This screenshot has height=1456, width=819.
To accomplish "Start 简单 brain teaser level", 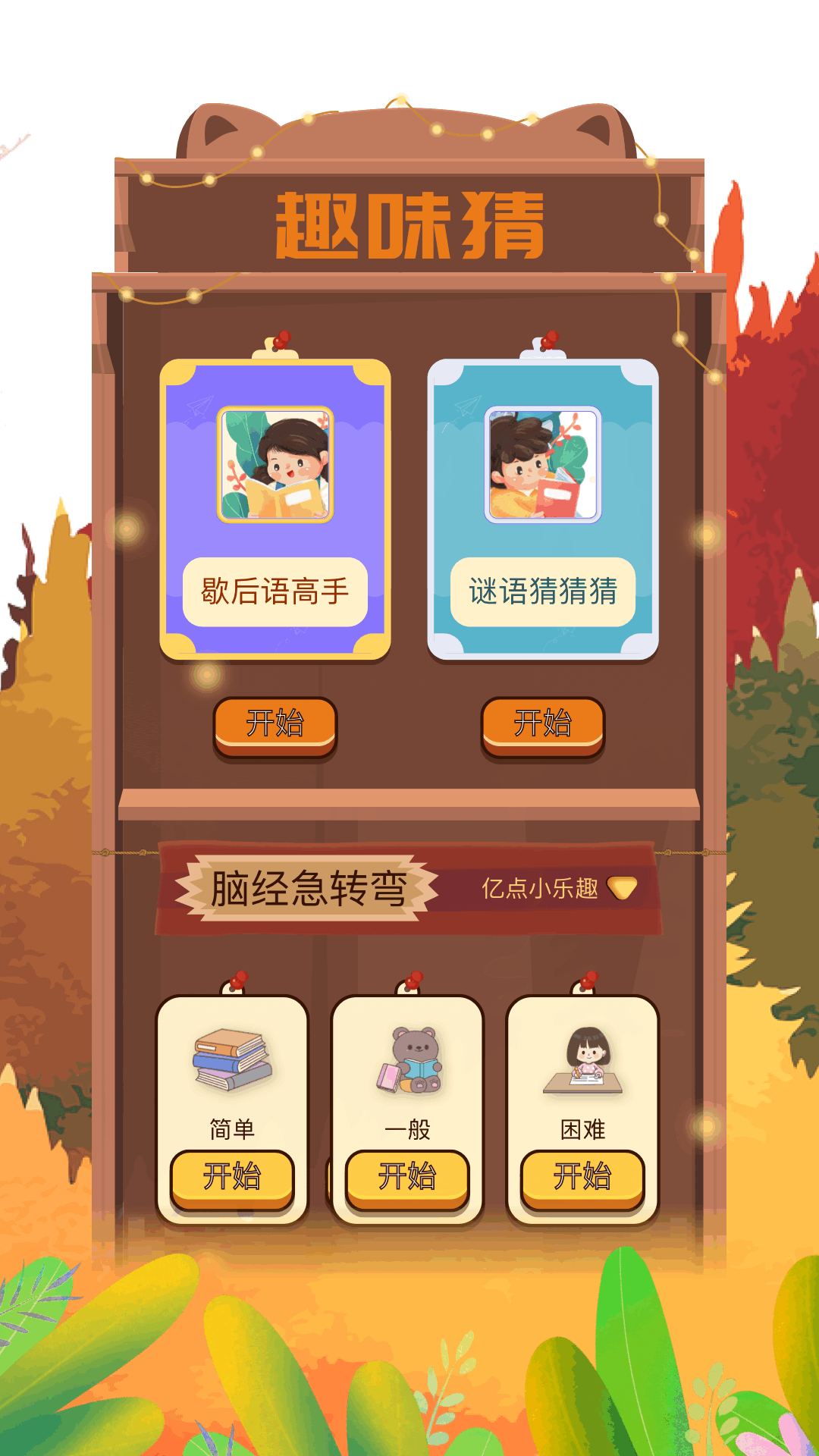I will coord(232,1178).
